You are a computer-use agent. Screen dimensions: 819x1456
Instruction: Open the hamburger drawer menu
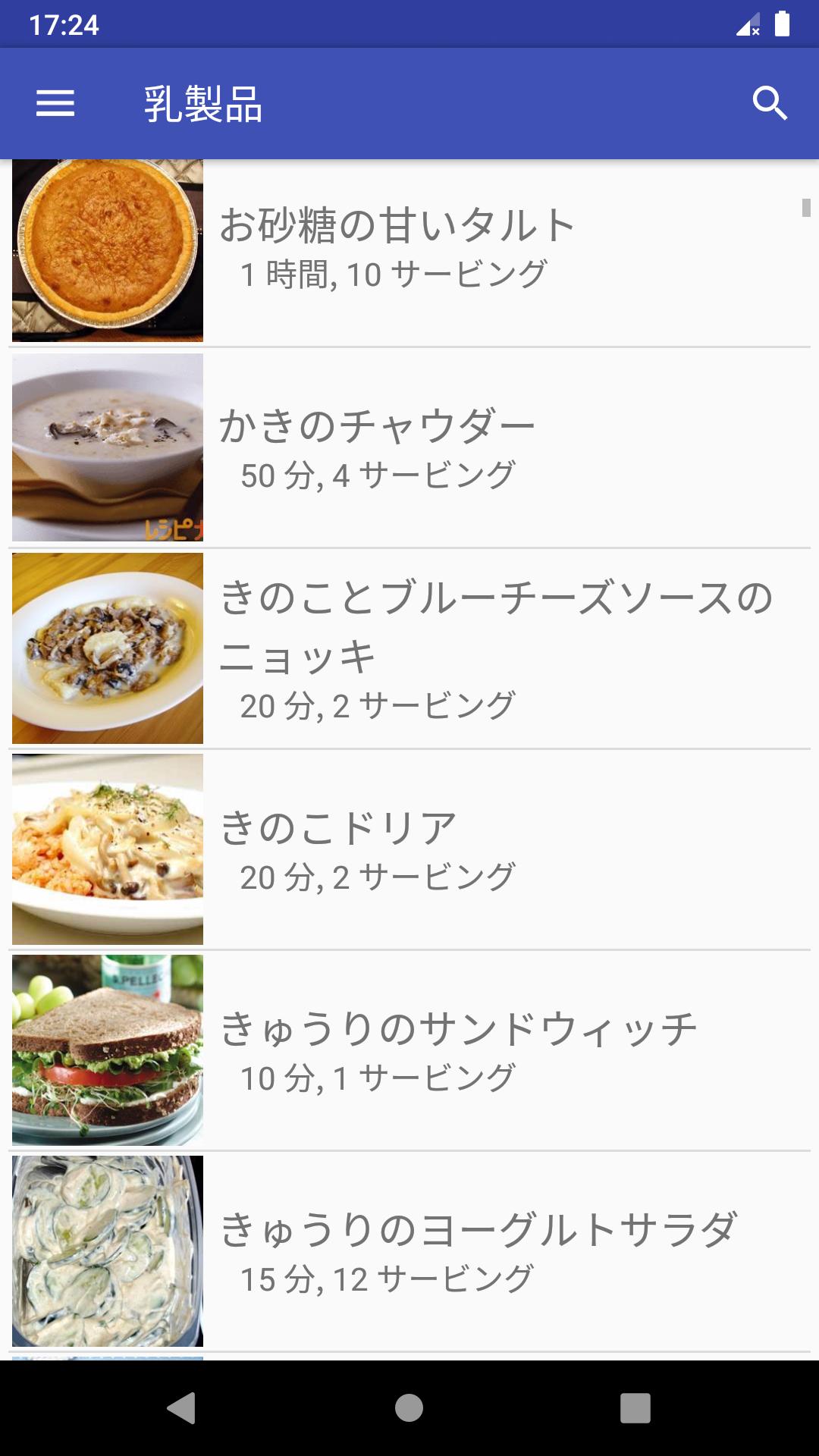point(55,103)
